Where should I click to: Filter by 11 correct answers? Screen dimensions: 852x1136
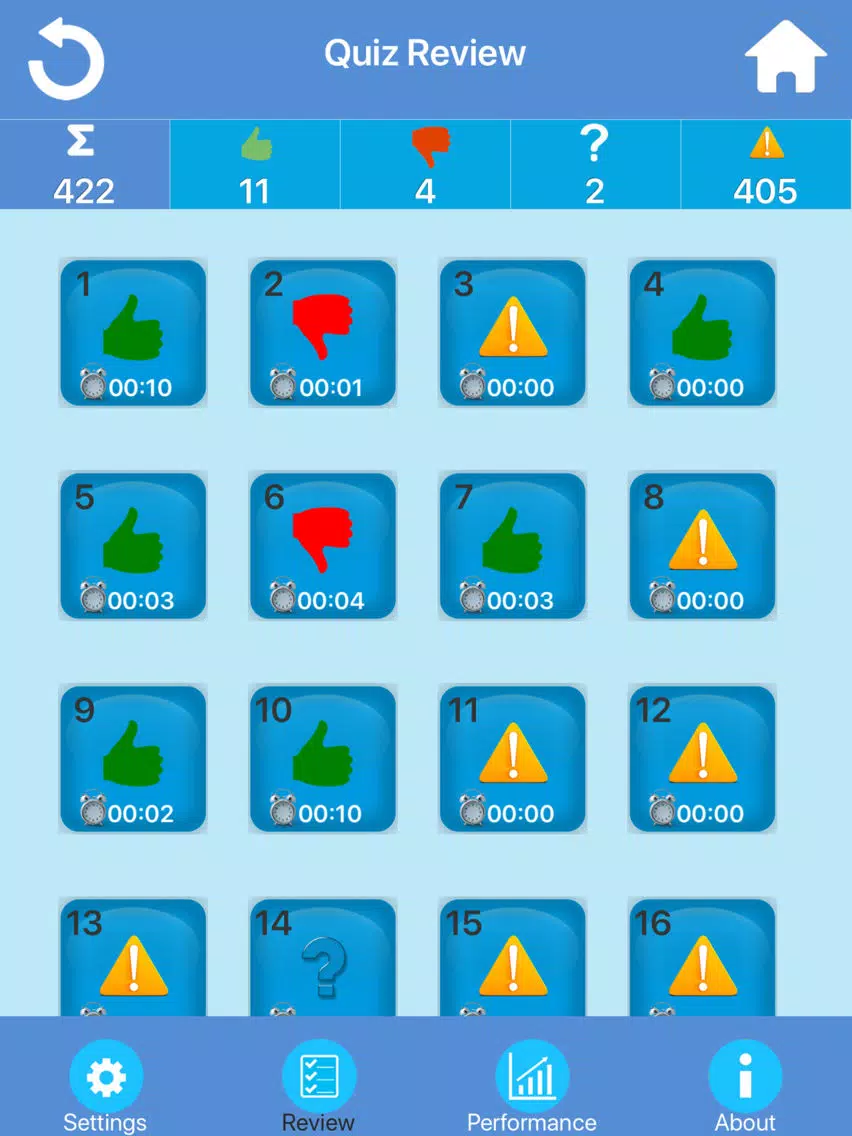(x=255, y=165)
